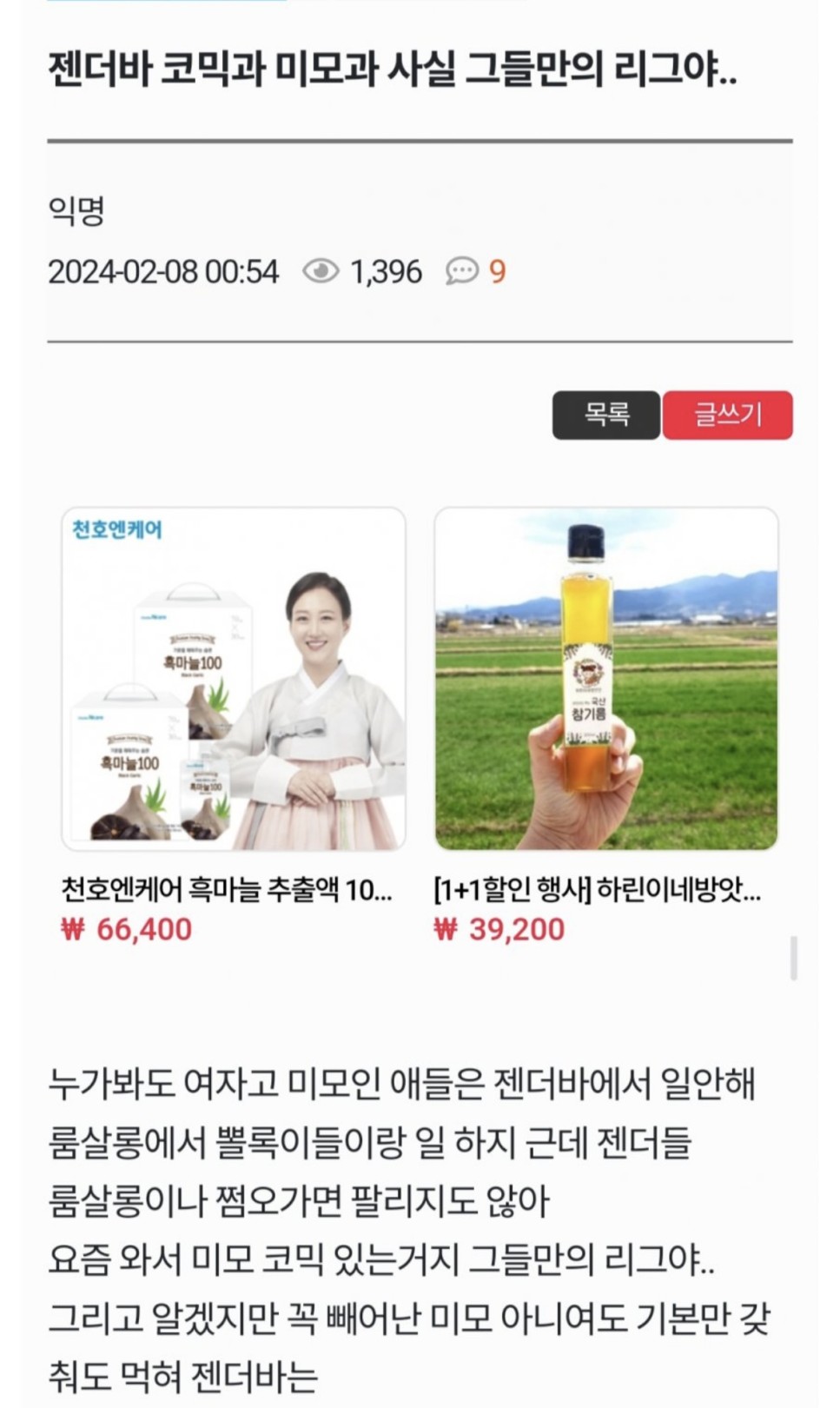This screenshot has height=1408, width=840.
Task: Tap the 글쓰기 write button
Action: coord(727,415)
